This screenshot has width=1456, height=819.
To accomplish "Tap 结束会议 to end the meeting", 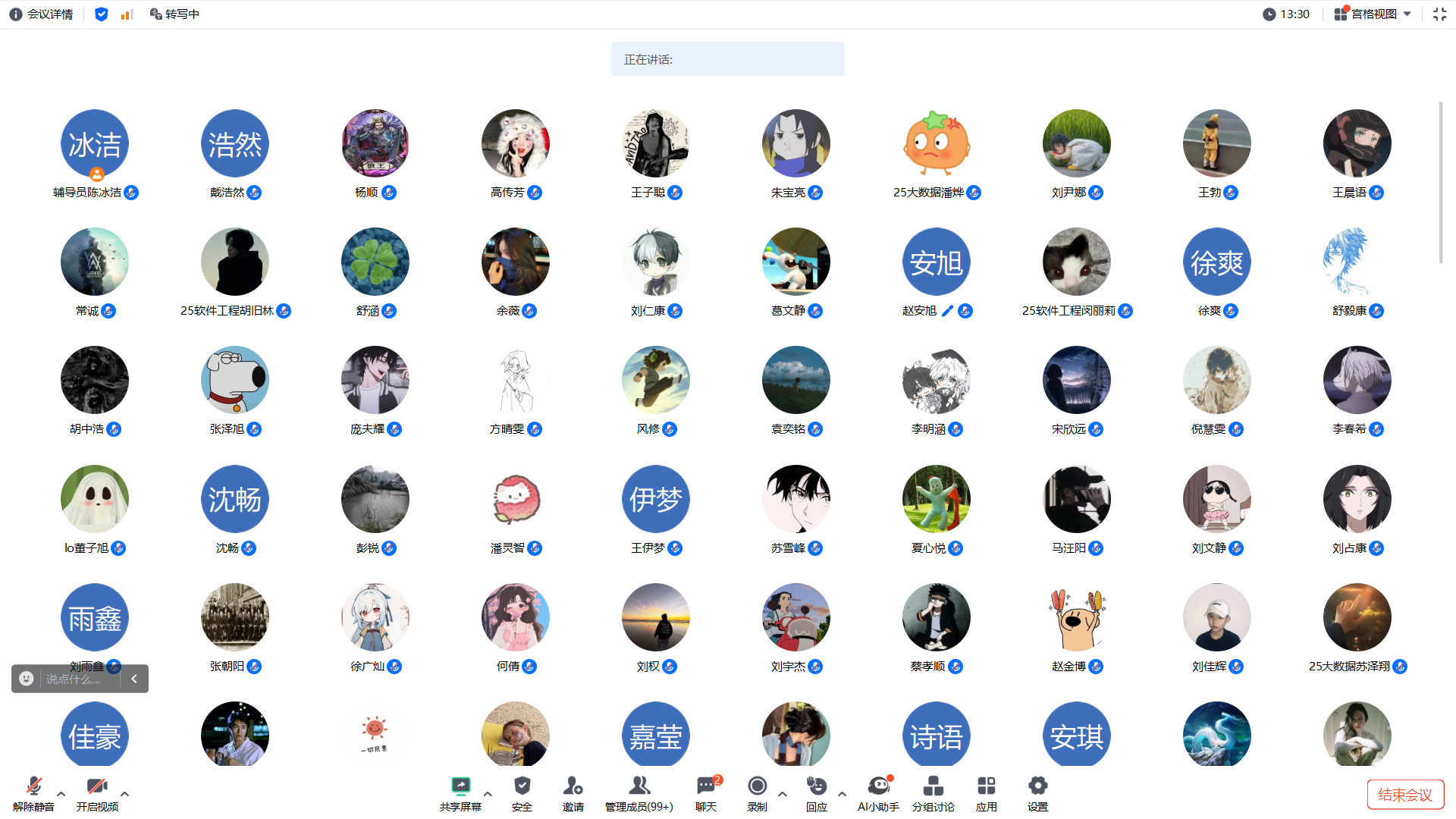I will 1405,794.
